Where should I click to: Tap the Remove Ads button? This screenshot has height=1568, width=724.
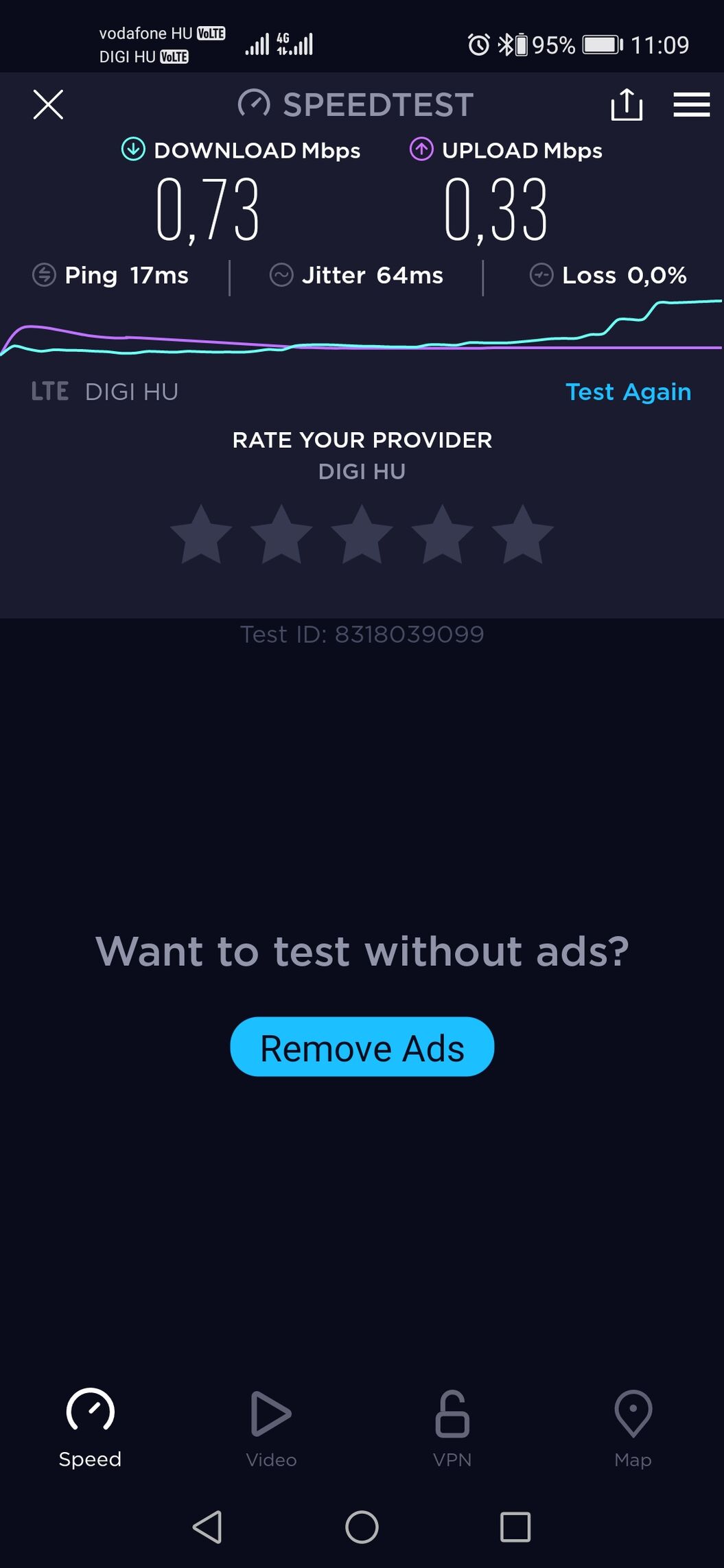(362, 1047)
